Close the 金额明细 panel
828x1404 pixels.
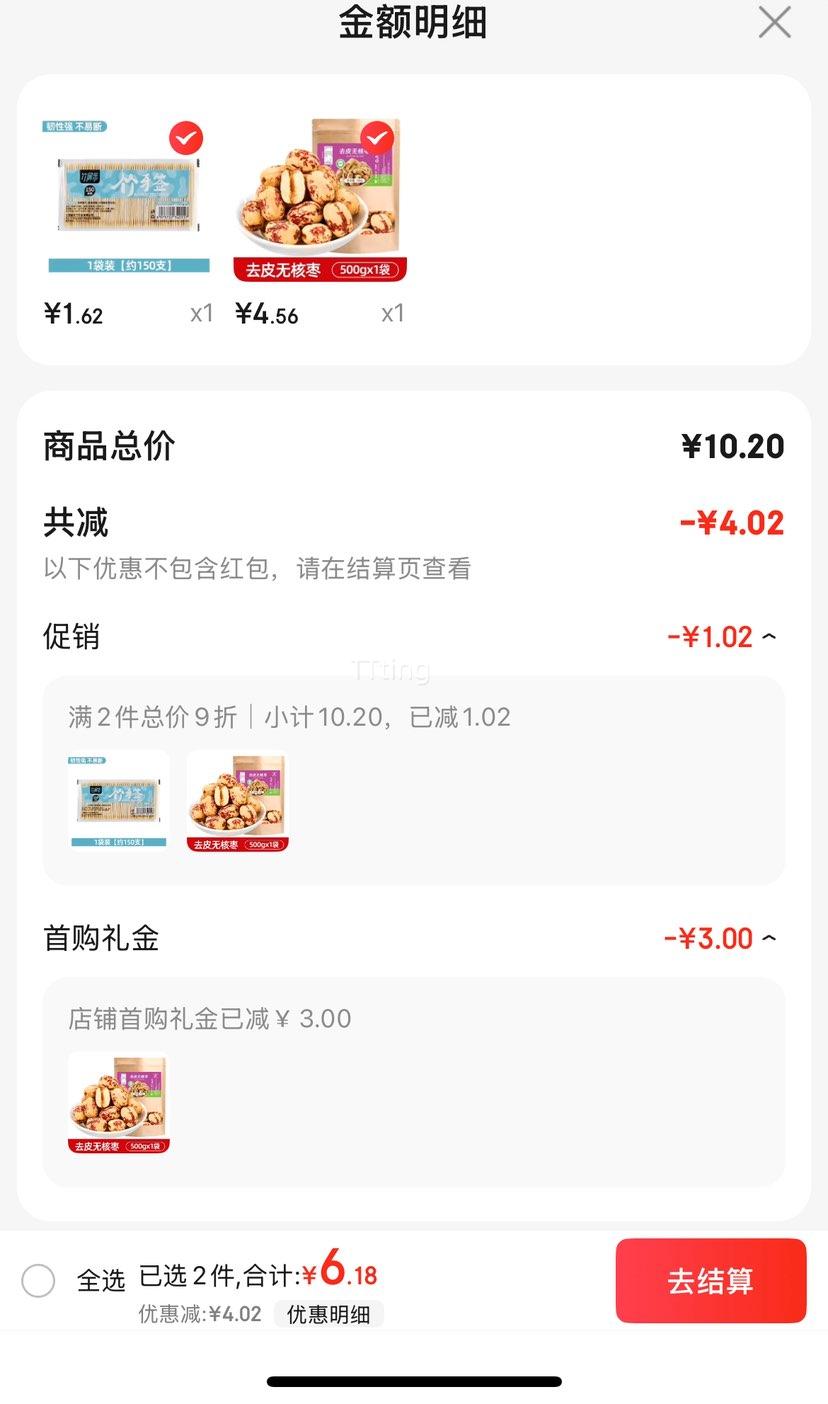point(775,22)
